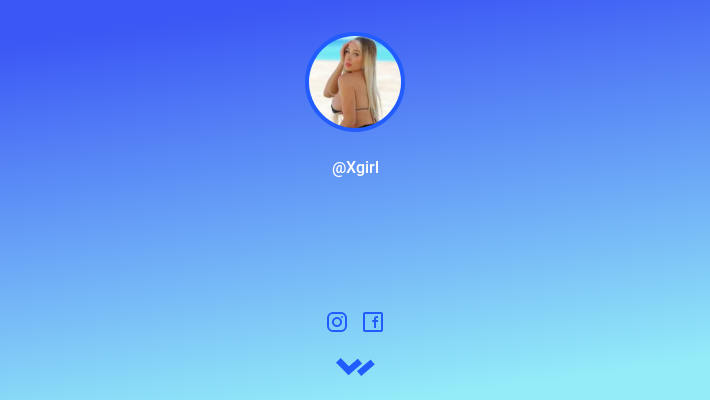Tap the @Xgirl profile picture
The width and height of the screenshot is (710, 400).
355,82
